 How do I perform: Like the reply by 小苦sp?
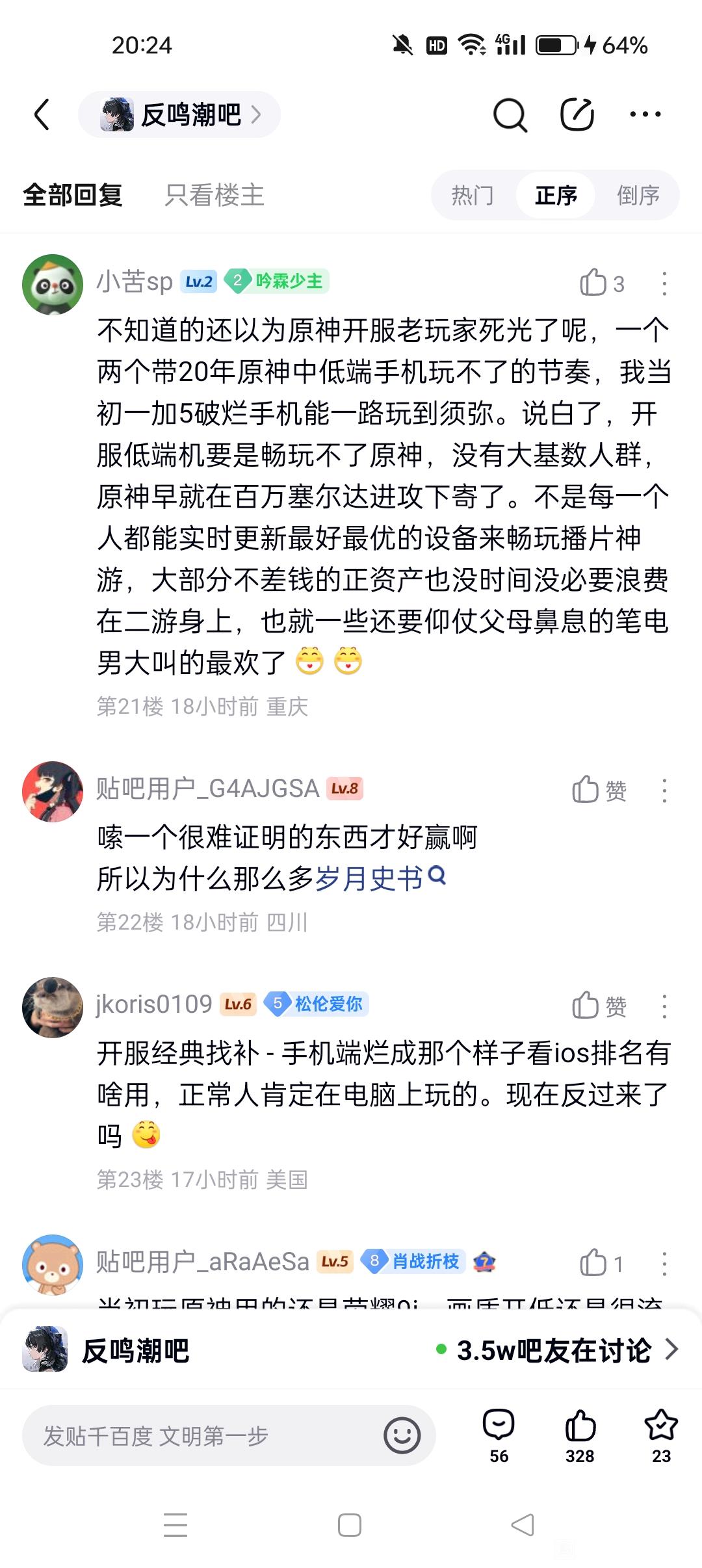(x=601, y=283)
